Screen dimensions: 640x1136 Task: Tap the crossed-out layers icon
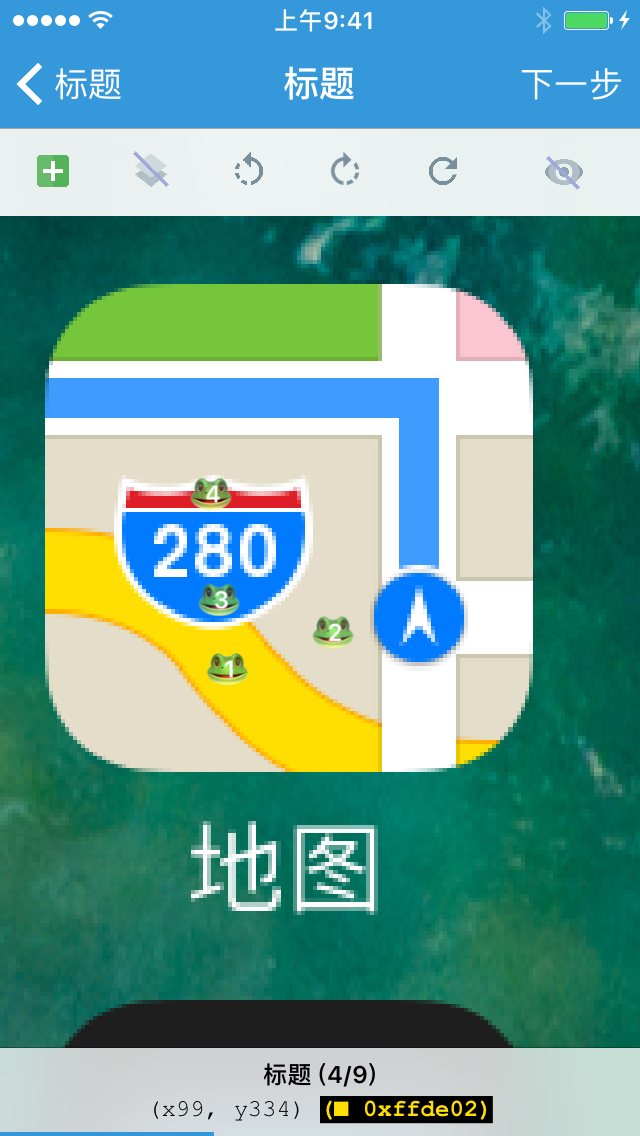151,172
